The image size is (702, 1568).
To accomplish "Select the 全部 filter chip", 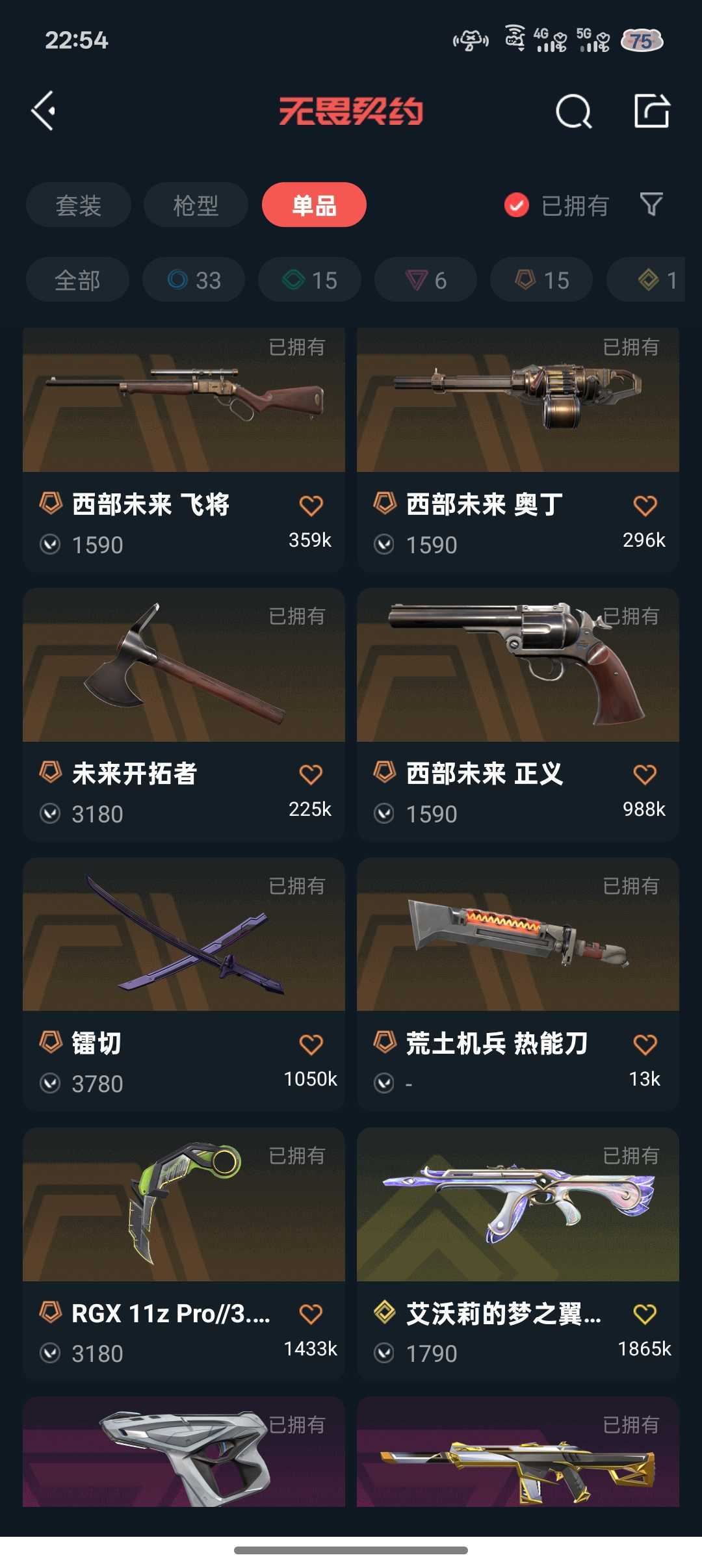I will click(x=77, y=280).
